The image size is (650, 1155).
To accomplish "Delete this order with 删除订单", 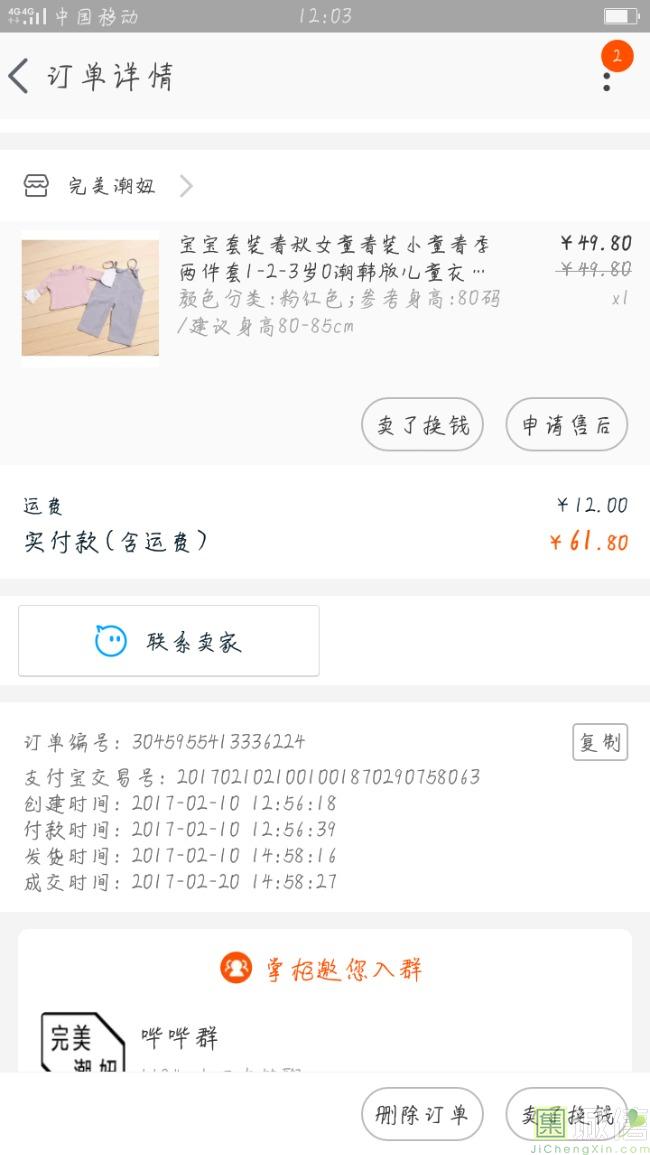I will coord(422,1114).
